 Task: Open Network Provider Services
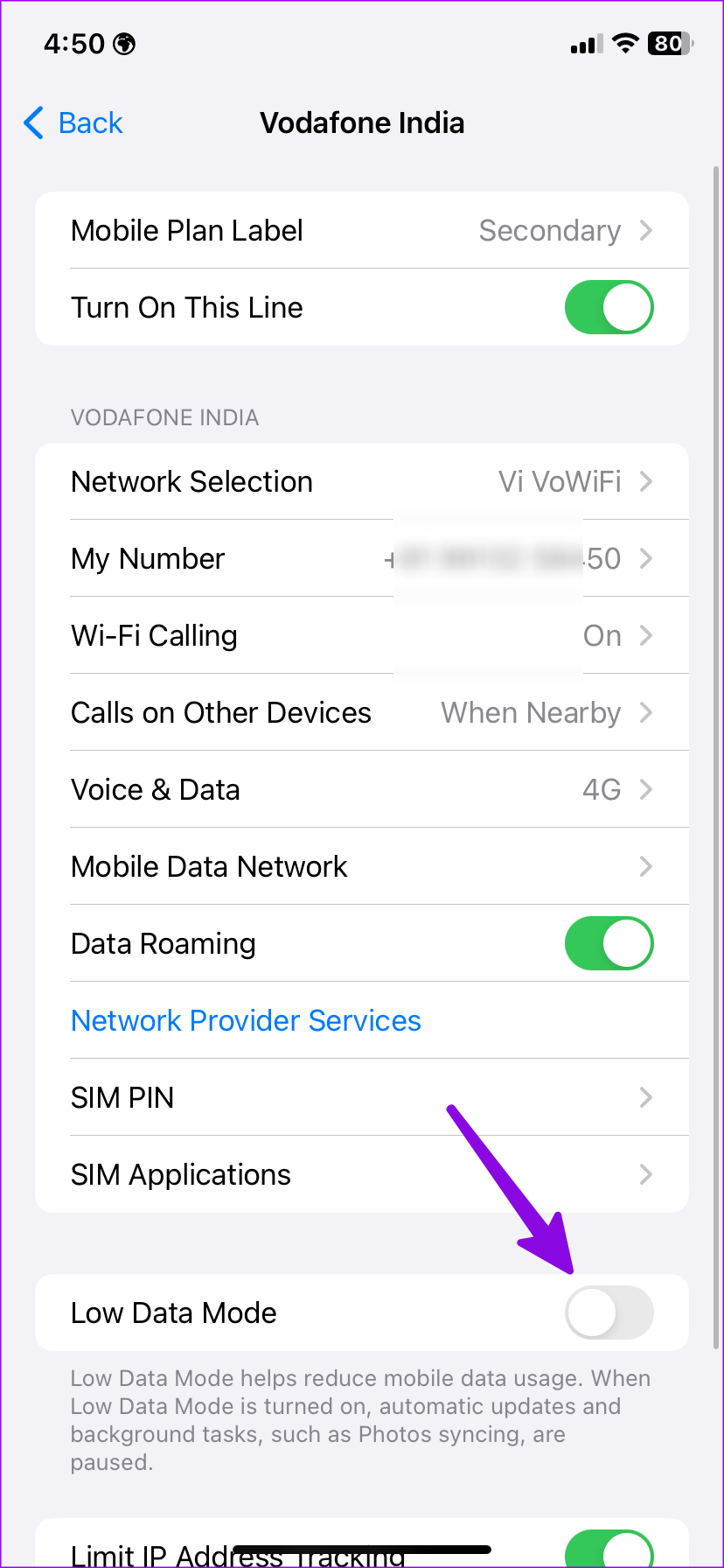click(246, 1020)
